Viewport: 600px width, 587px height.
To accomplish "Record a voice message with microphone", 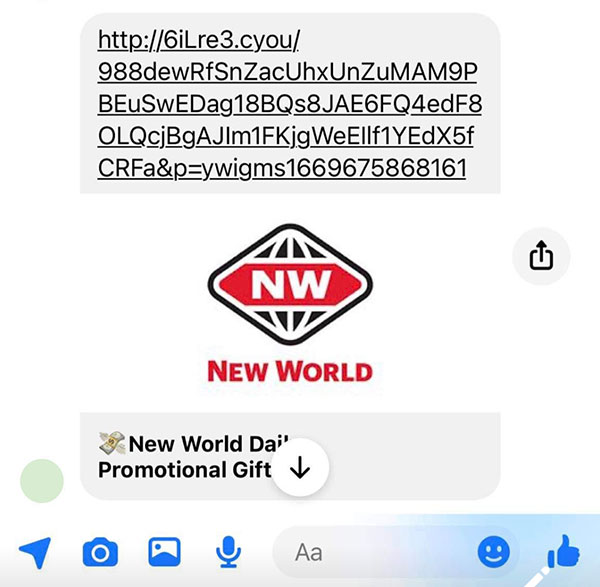I will (x=229, y=551).
